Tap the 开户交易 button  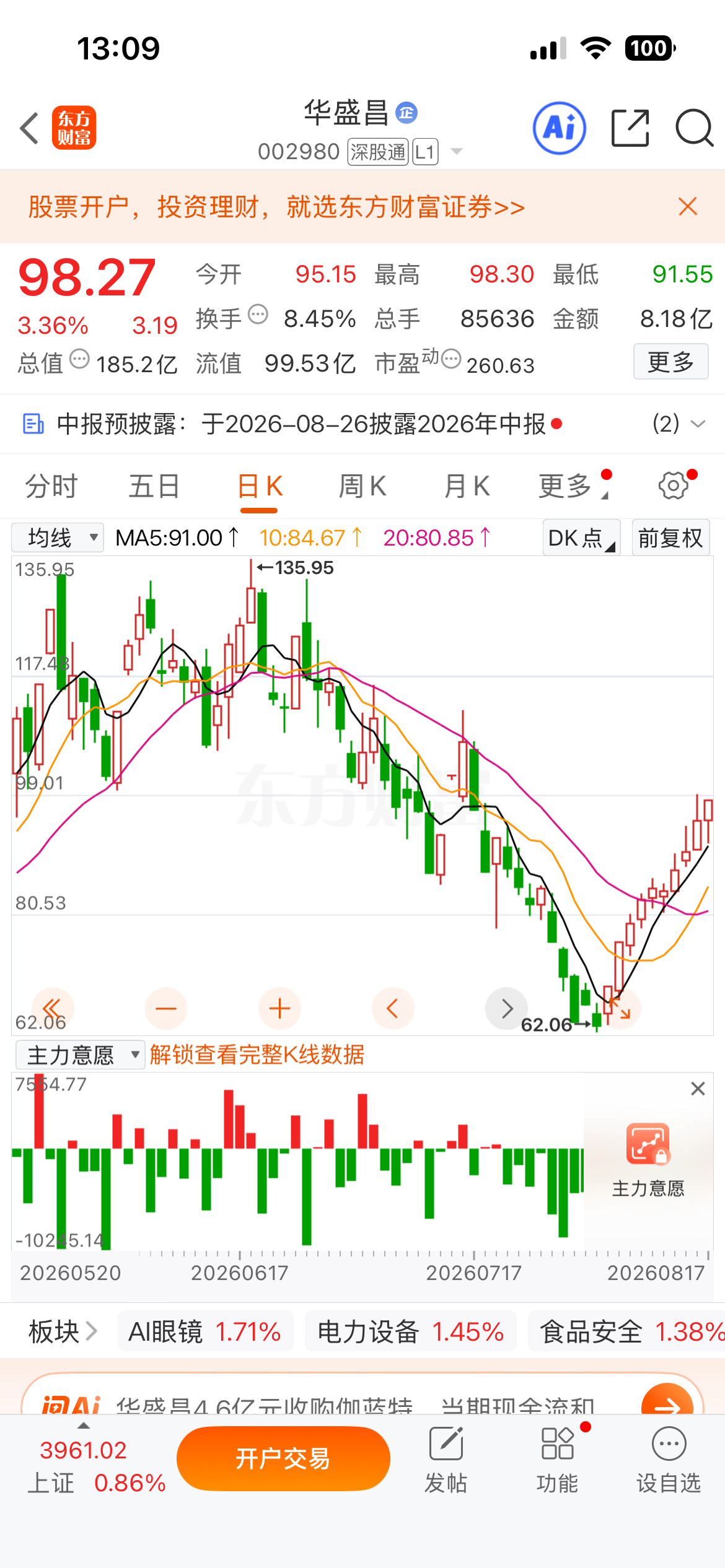click(283, 1459)
